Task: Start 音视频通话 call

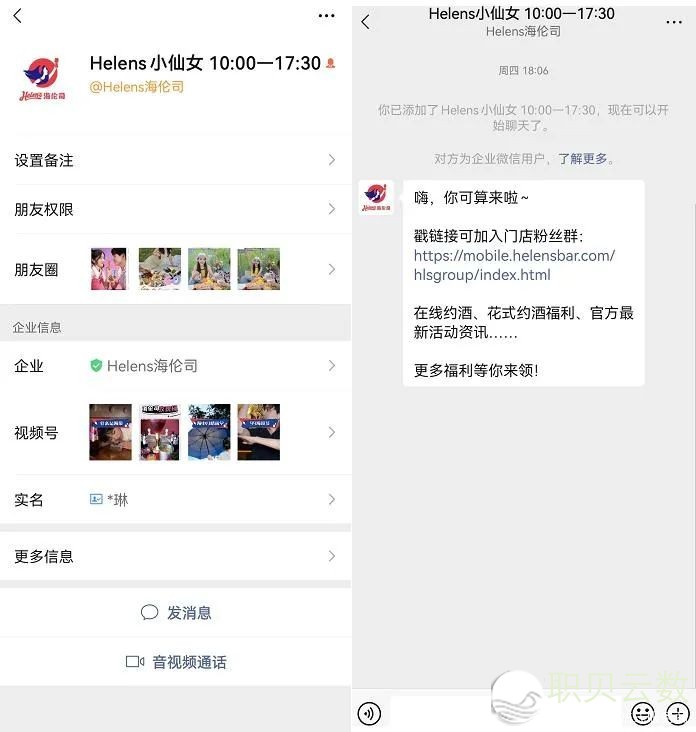Action: (x=176, y=662)
